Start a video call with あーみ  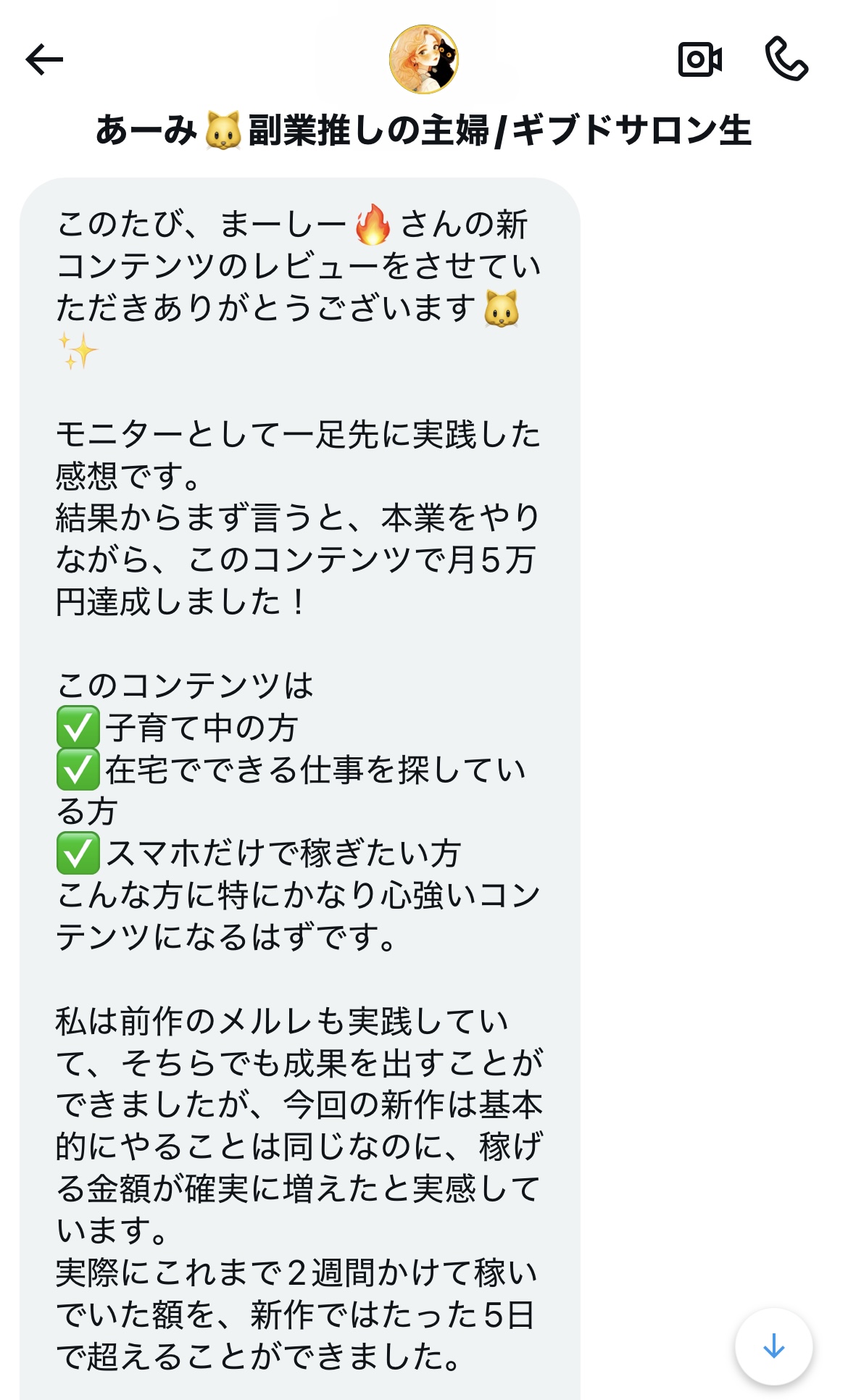pos(699,59)
